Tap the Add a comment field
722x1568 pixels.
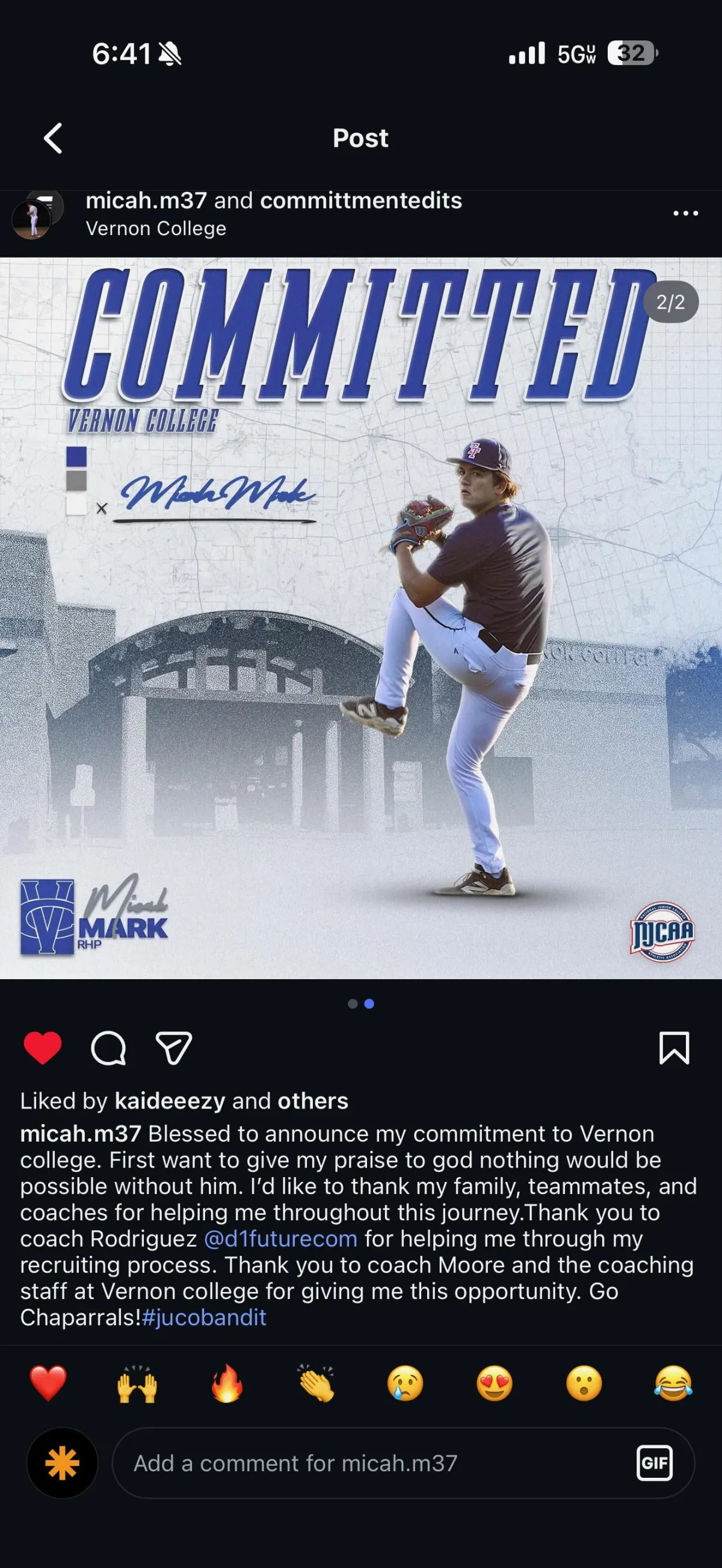pos(365,1463)
